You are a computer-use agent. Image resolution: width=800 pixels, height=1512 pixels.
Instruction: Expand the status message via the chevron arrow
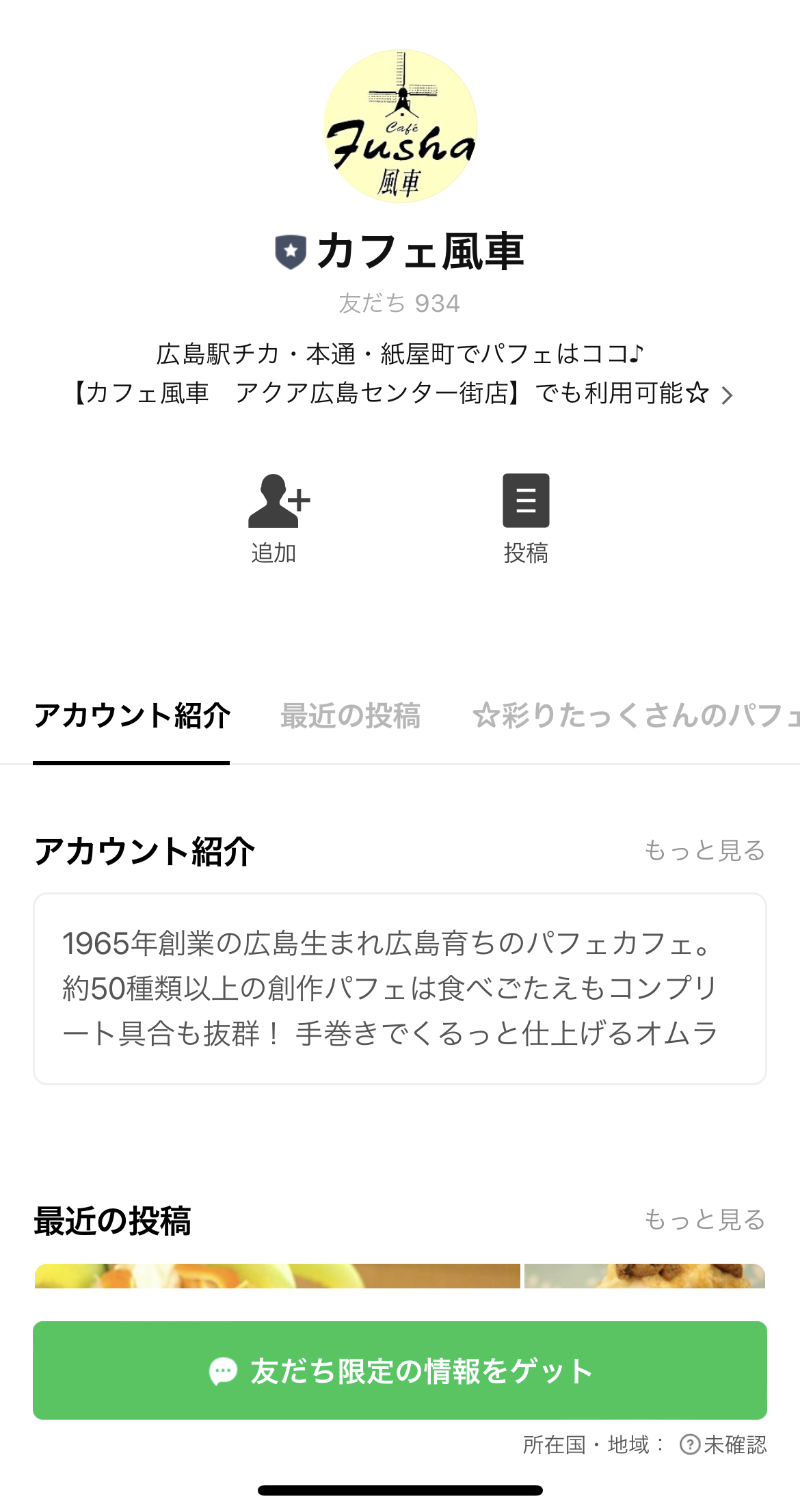[x=728, y=395]
